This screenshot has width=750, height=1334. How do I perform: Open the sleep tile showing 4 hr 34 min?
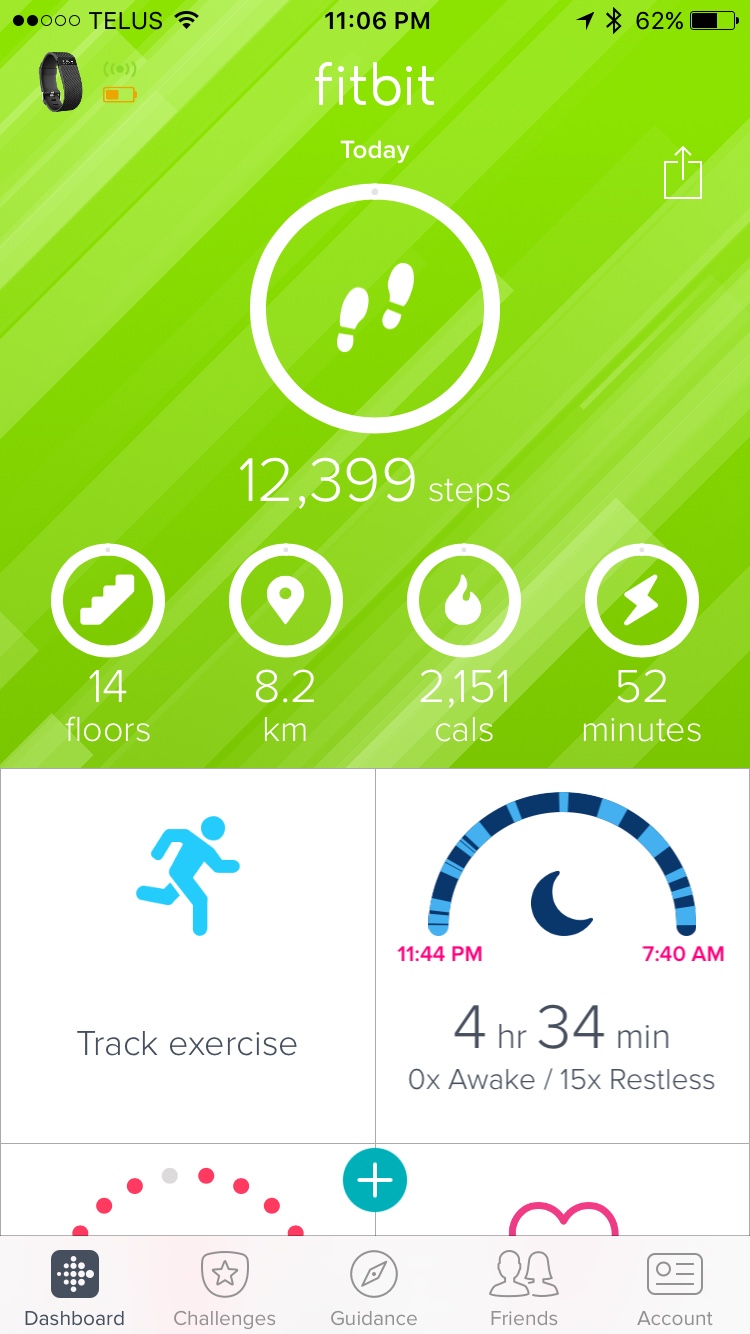pyautogui.click(x=562, y=955)
